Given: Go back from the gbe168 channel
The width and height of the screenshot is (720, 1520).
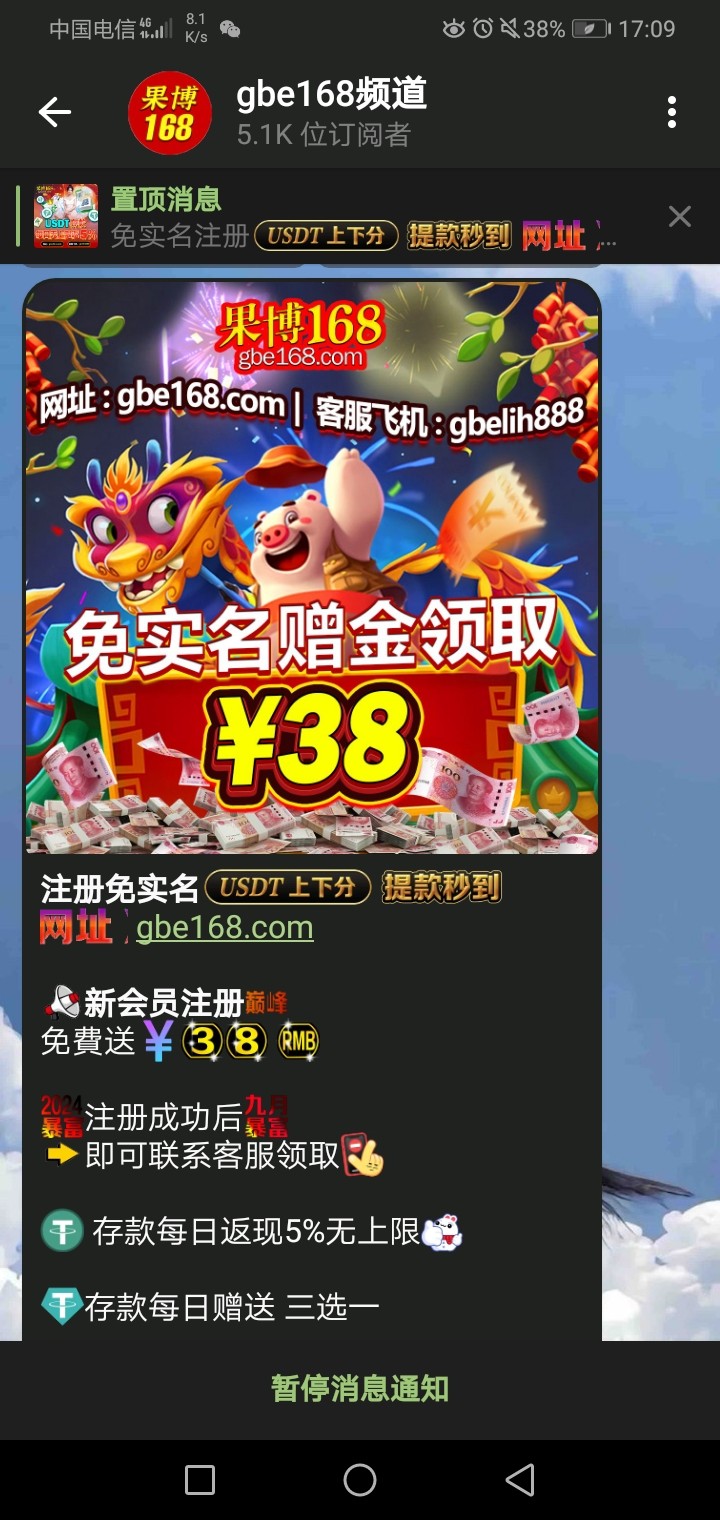Looking at the screenshot, I should (55, 112).
